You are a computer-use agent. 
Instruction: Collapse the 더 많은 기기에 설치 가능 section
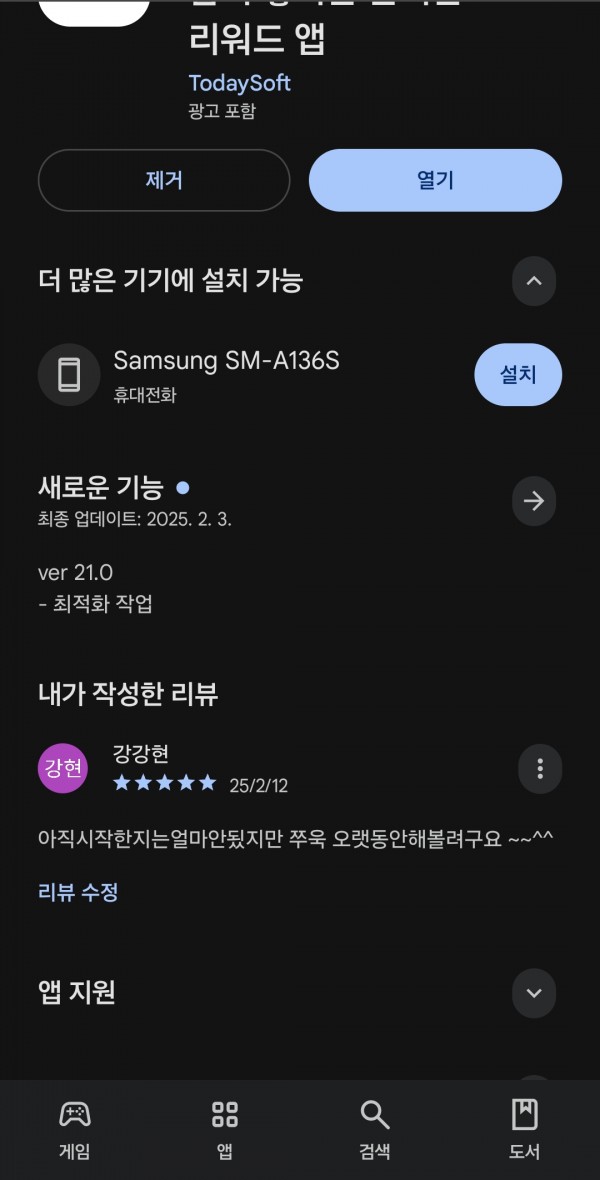click(534, 281)
